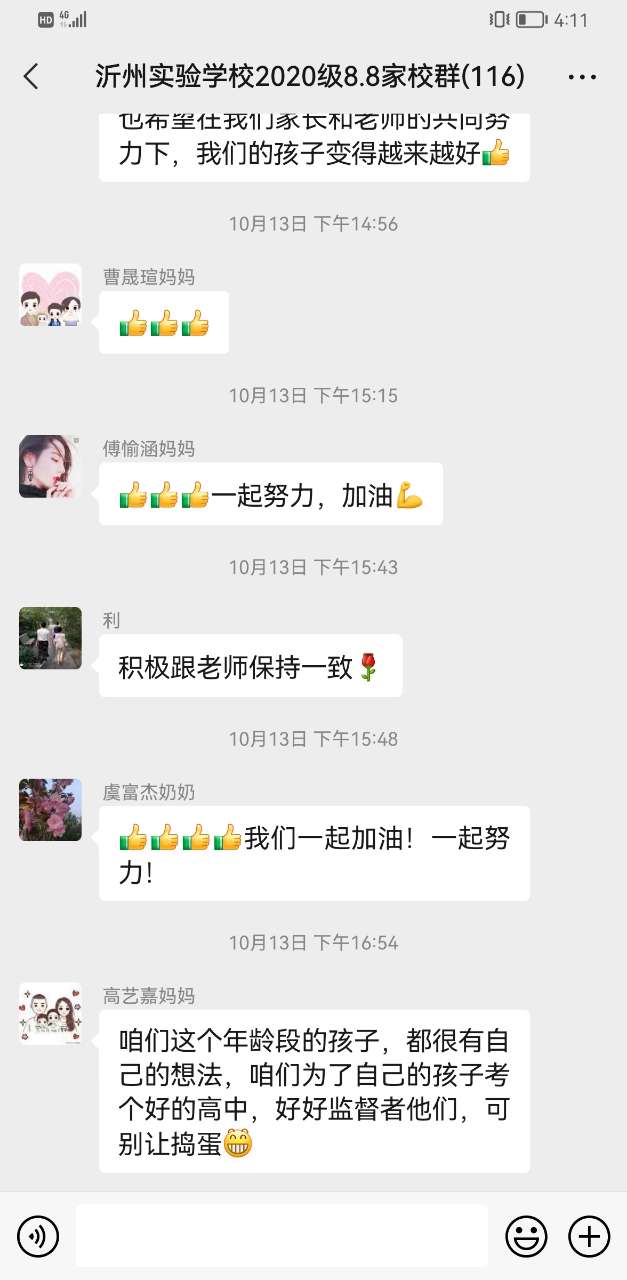Open 高艺嘉妈妈's profile avatar
This screenshot has width=627, height=1280.
(x=50, y=1013)
